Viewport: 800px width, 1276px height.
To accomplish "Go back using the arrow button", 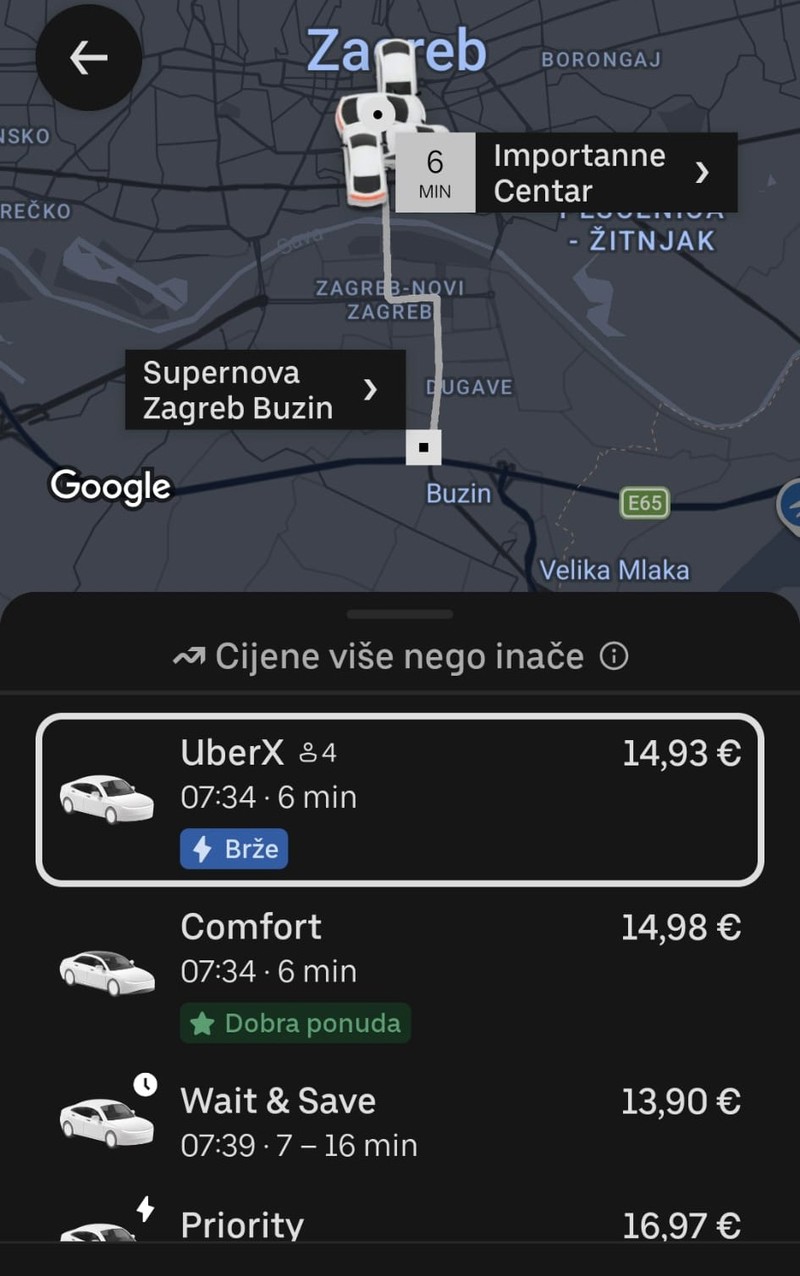I will coord(88,58).
